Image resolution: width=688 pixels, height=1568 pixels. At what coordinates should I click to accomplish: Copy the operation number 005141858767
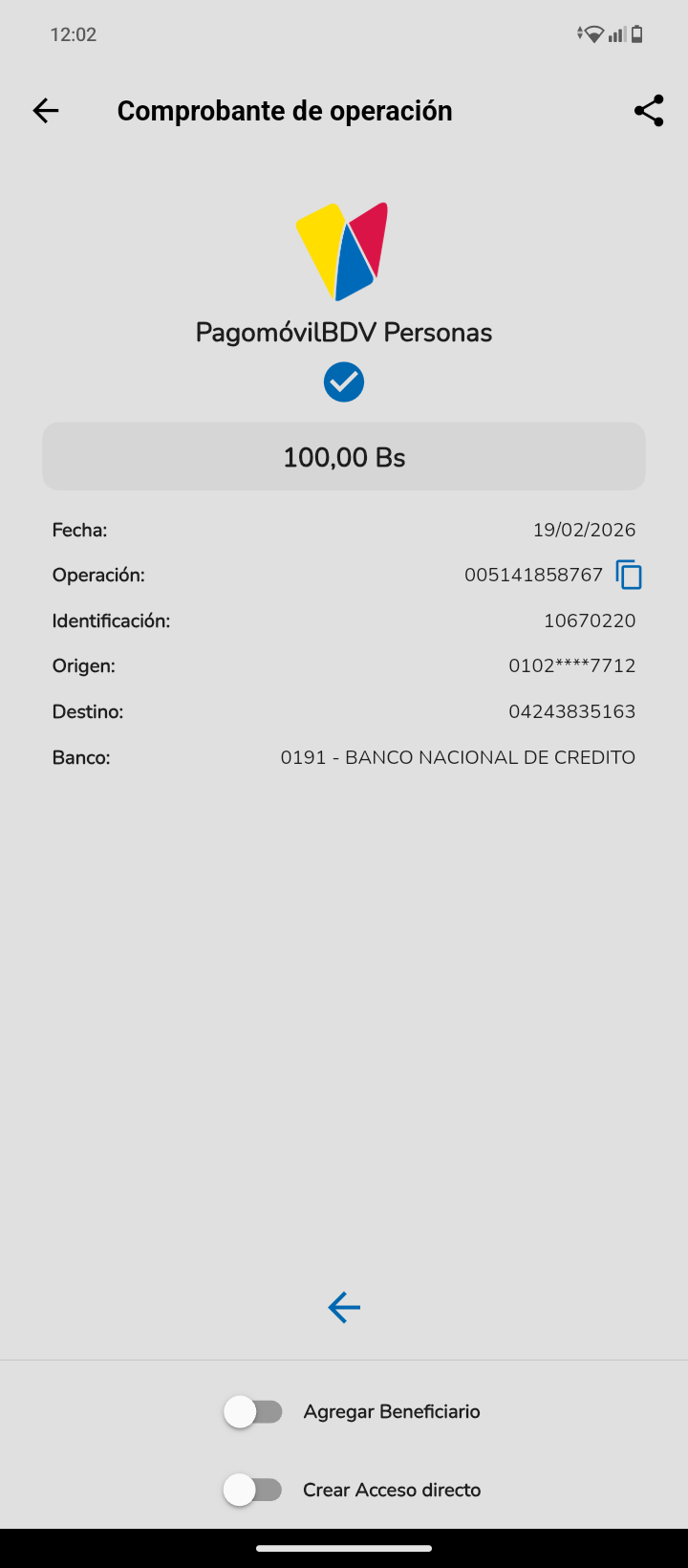coord(629,575)
